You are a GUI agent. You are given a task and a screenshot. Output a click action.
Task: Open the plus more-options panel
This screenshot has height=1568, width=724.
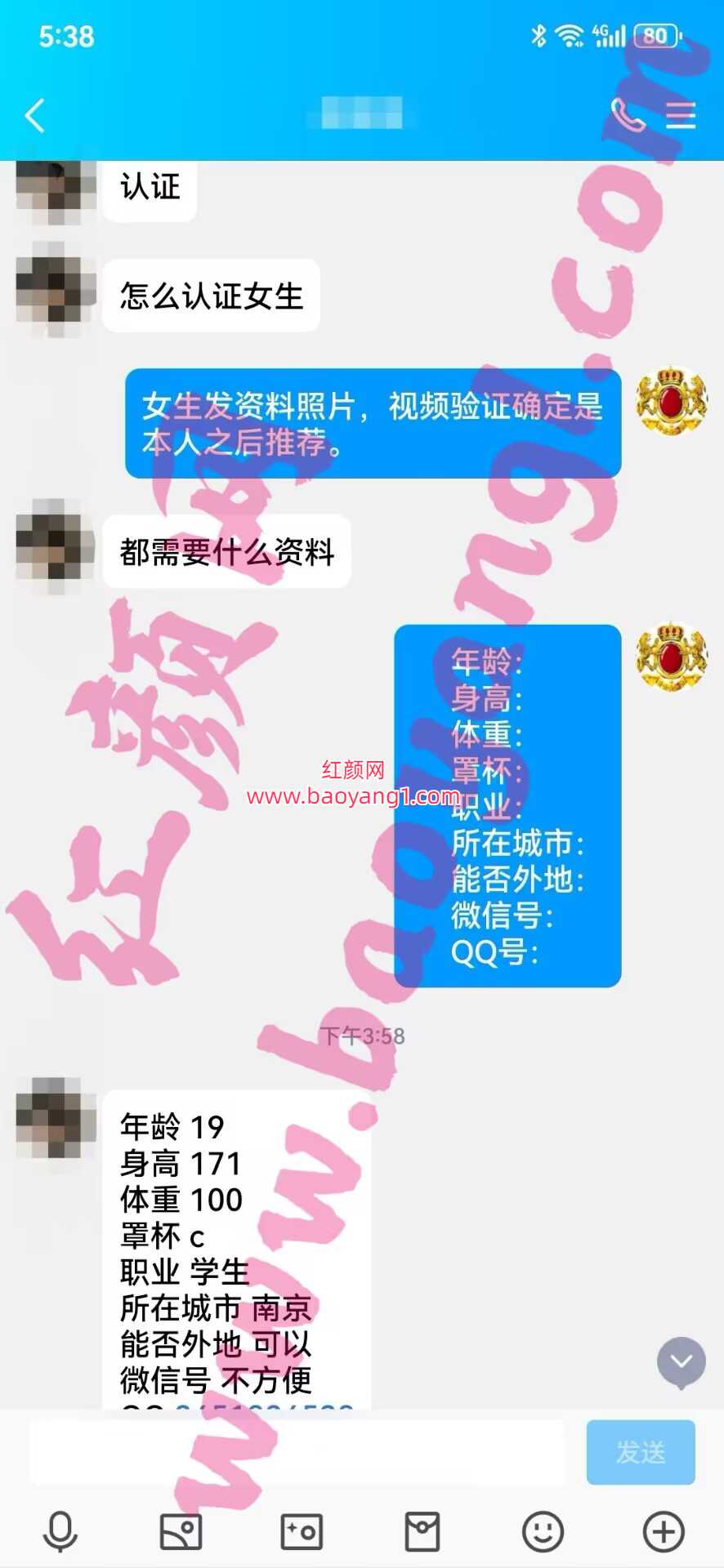tap(663, 1530)
